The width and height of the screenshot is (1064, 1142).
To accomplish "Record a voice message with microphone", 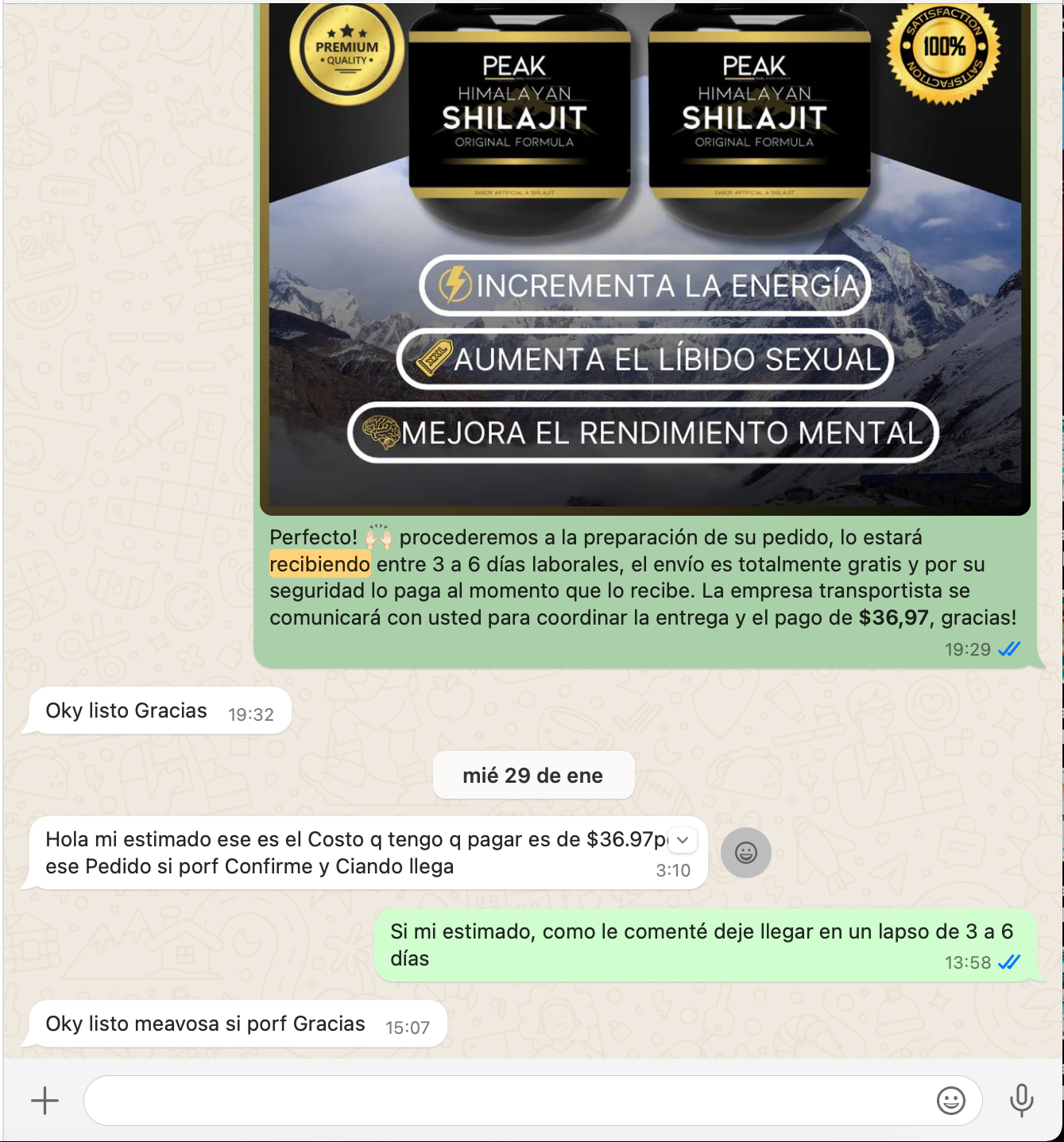I will point(1021,1101).
